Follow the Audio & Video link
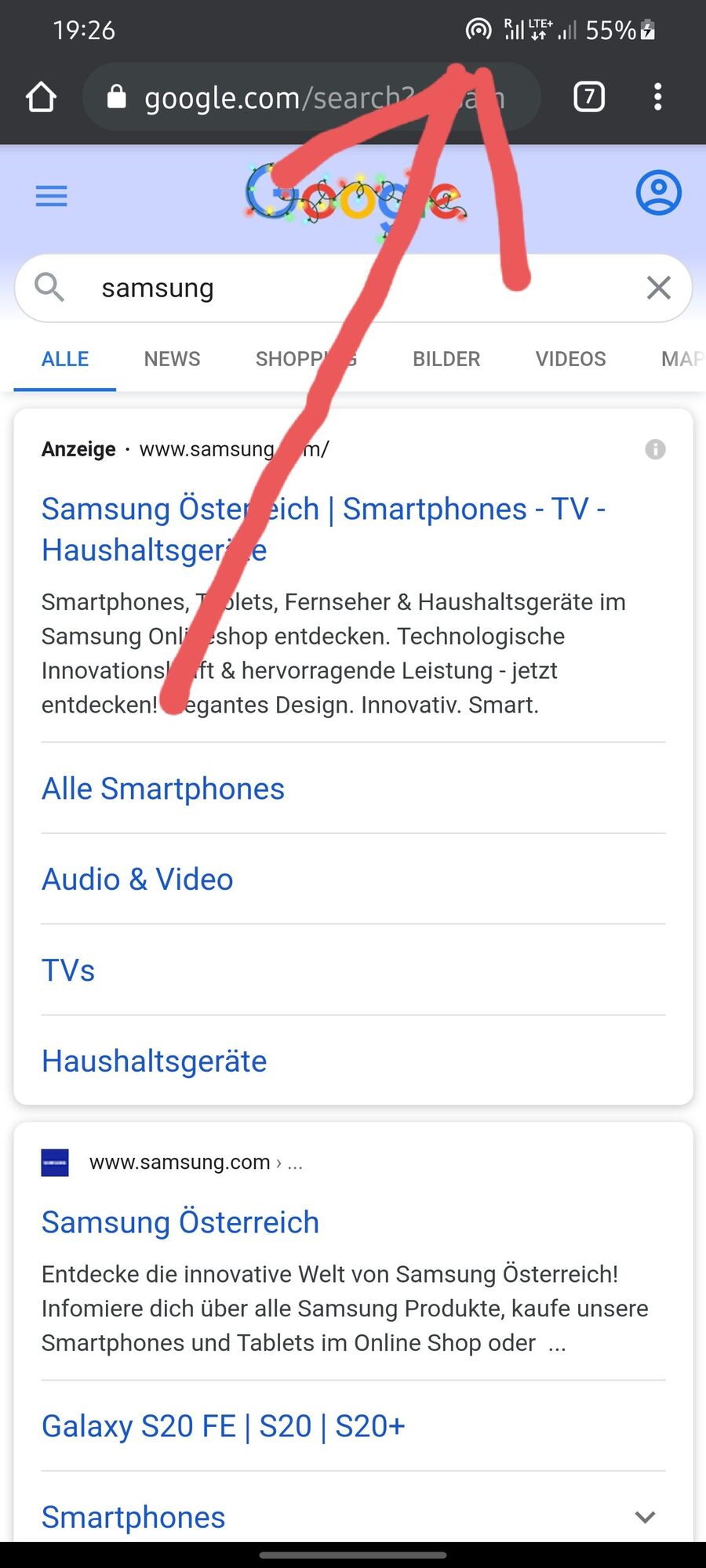Image resolution: width=706 pixels, height=1568 pixels. pyautogui.click(x=137, y=880)
